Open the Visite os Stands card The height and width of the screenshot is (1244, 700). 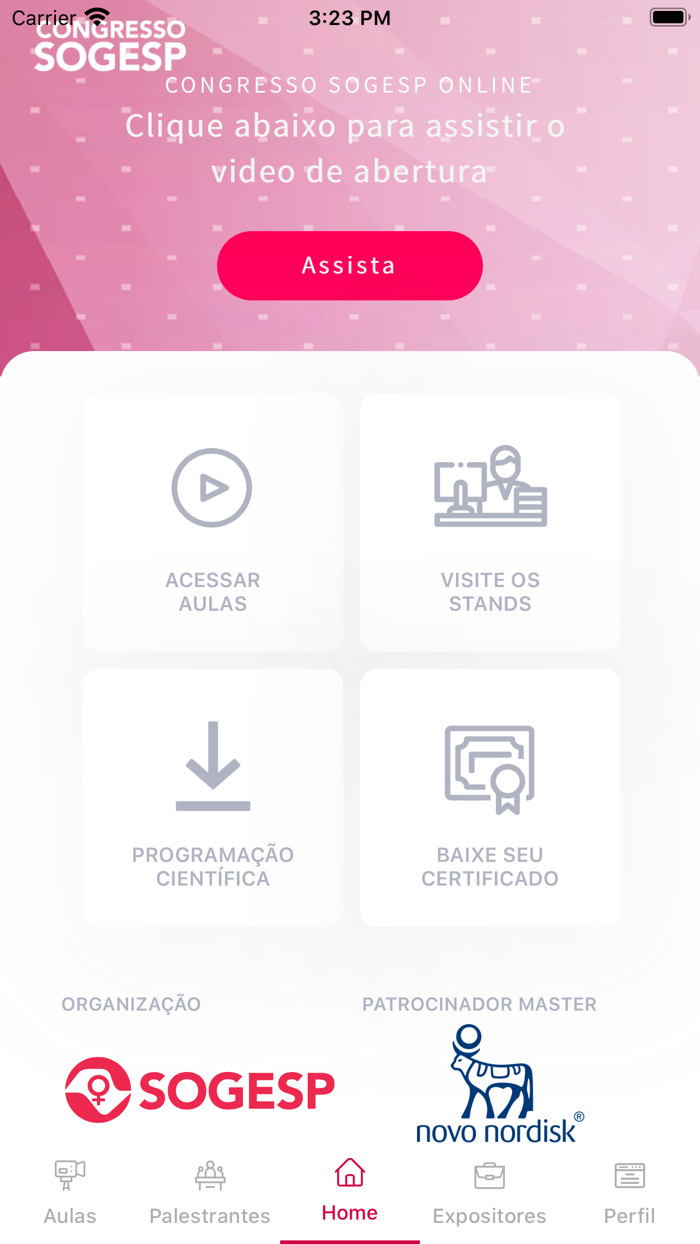[x=490, y=522]
